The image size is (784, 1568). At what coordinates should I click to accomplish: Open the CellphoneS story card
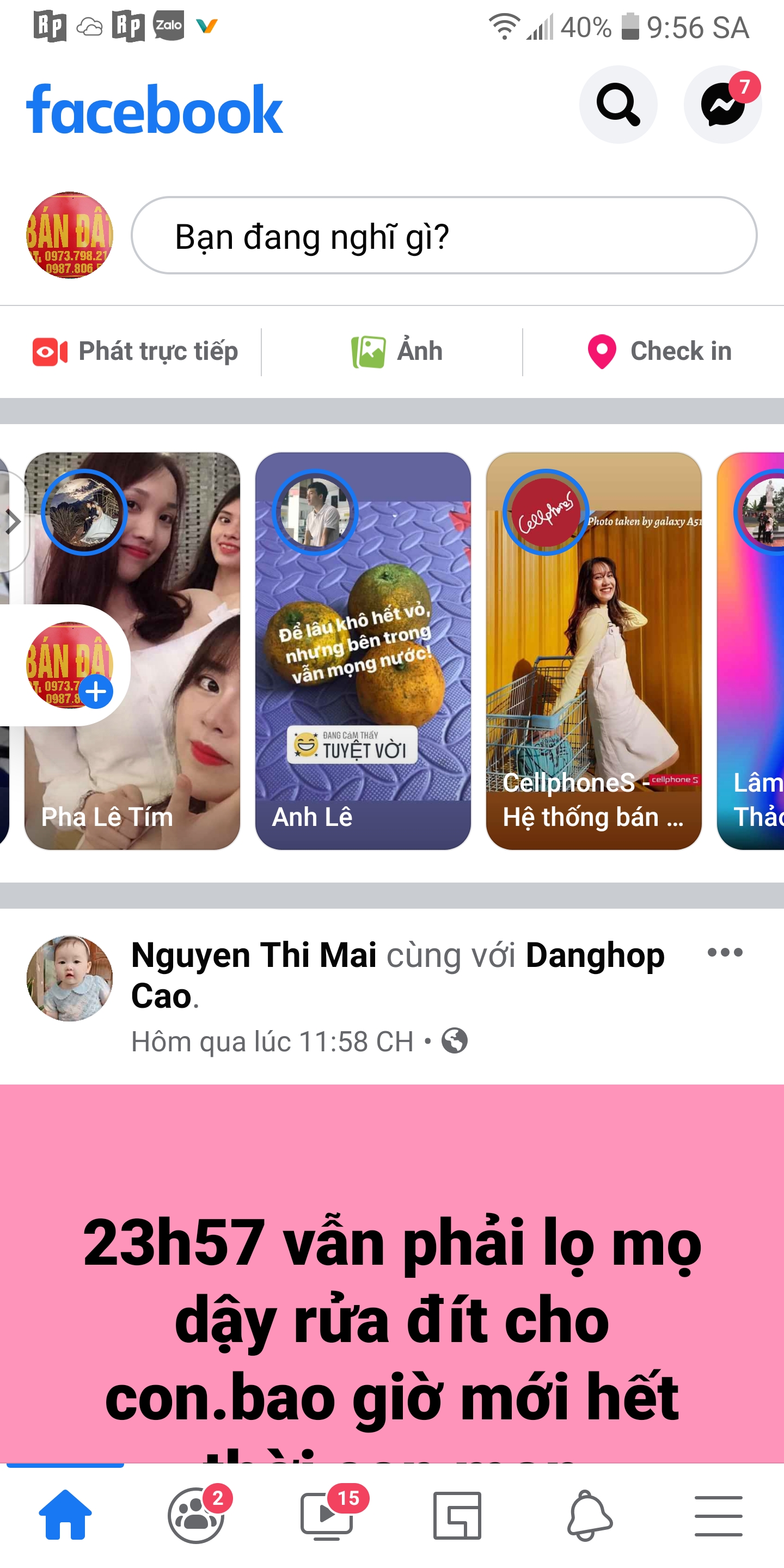(x=593, y=651)
